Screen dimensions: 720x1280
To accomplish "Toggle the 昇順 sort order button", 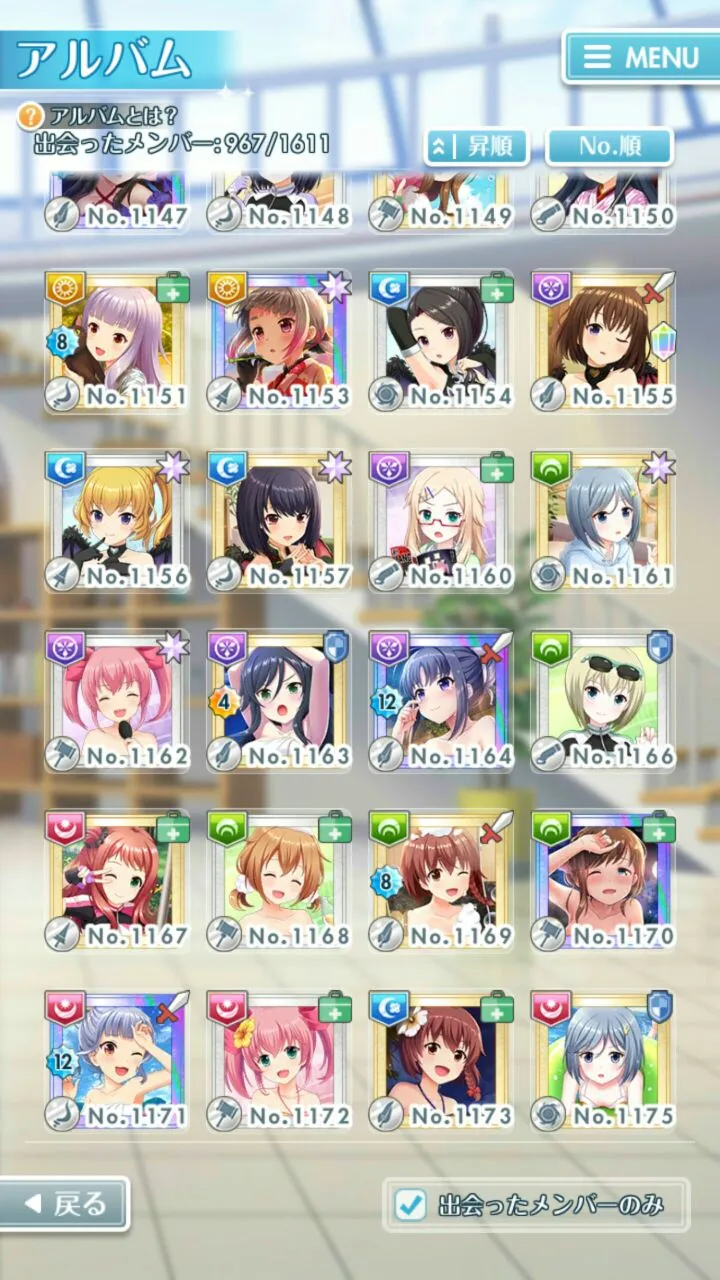I will point(477,147).
